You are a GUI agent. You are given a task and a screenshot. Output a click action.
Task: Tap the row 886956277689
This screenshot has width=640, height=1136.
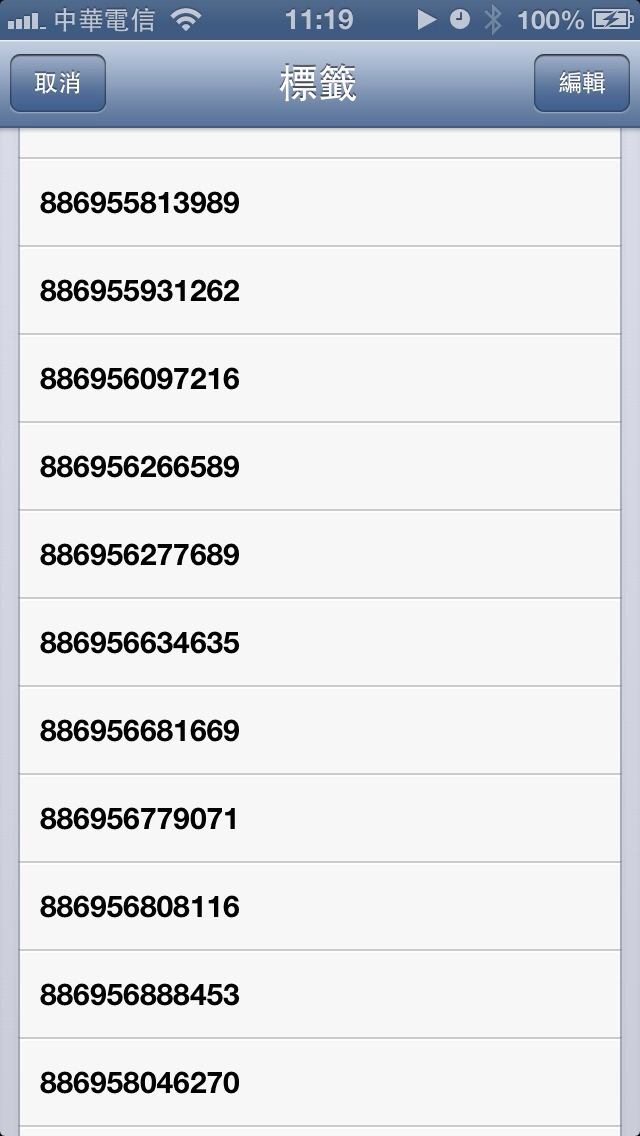click(x=320, y=554)
